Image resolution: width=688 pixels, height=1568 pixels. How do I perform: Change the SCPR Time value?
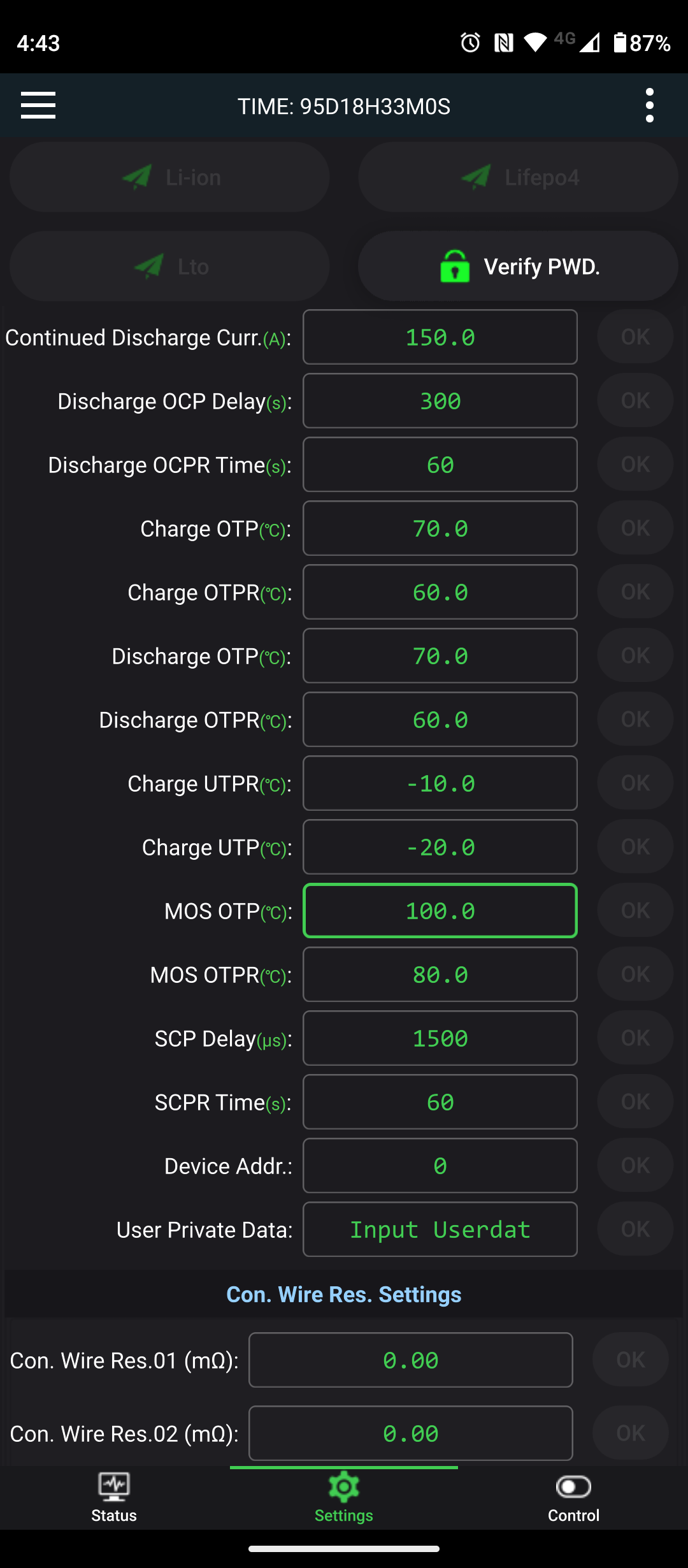click(x=440, y=1102)
